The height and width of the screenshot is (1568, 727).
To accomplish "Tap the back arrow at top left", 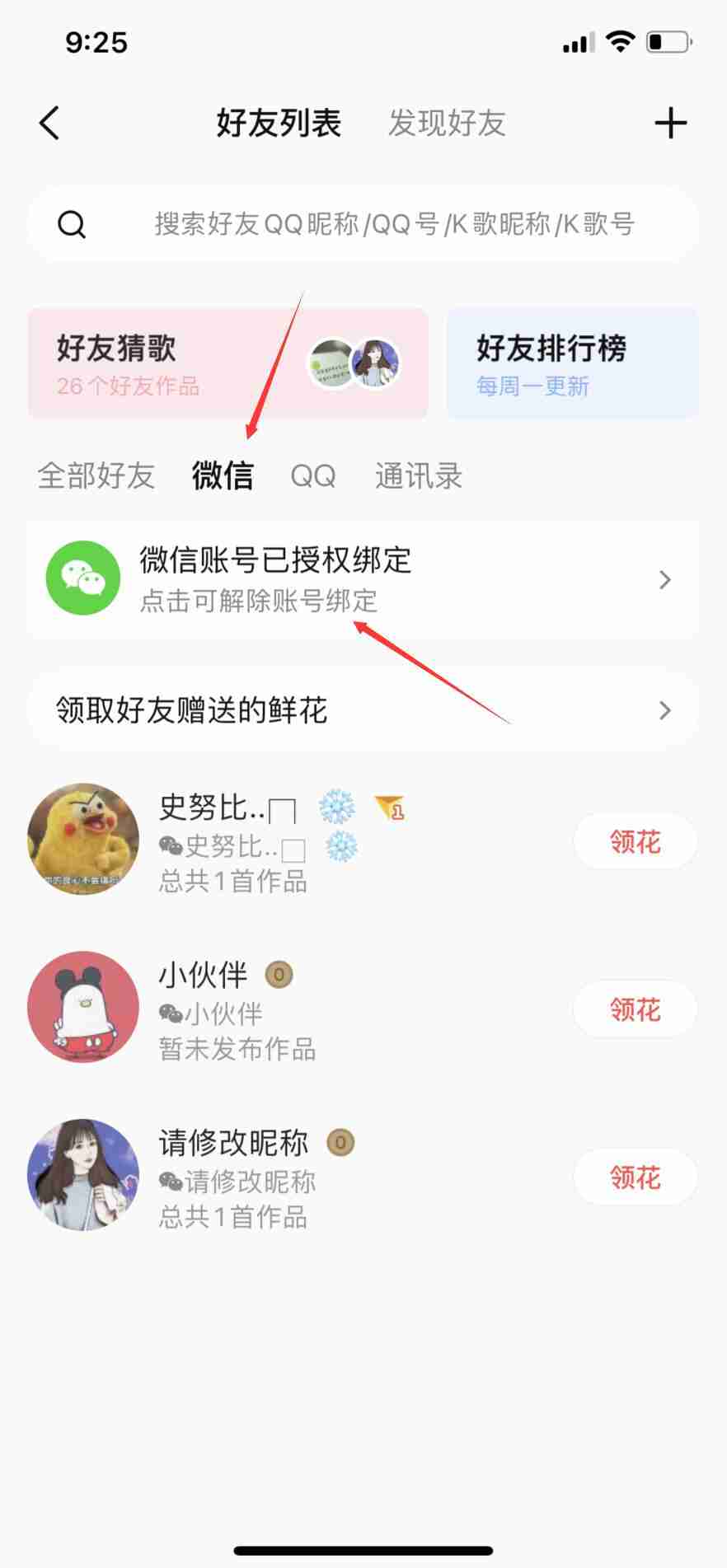I will pyautogui.click(x=49, y=122).
